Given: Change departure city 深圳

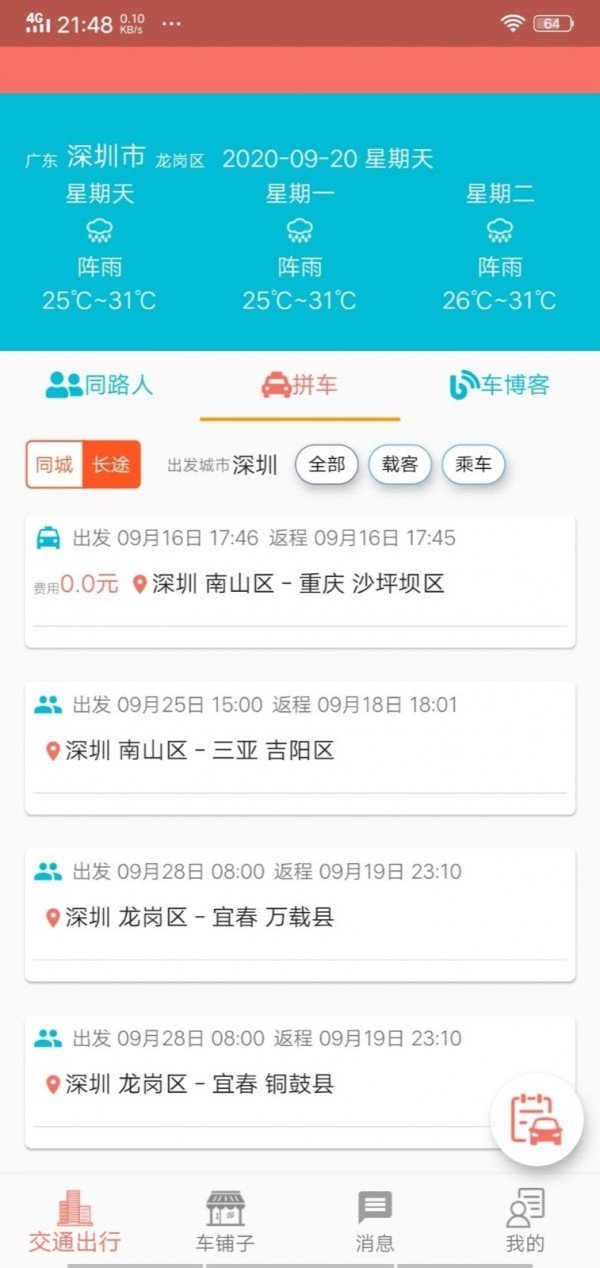Looking at the screenshot, I should pos(255,465).
